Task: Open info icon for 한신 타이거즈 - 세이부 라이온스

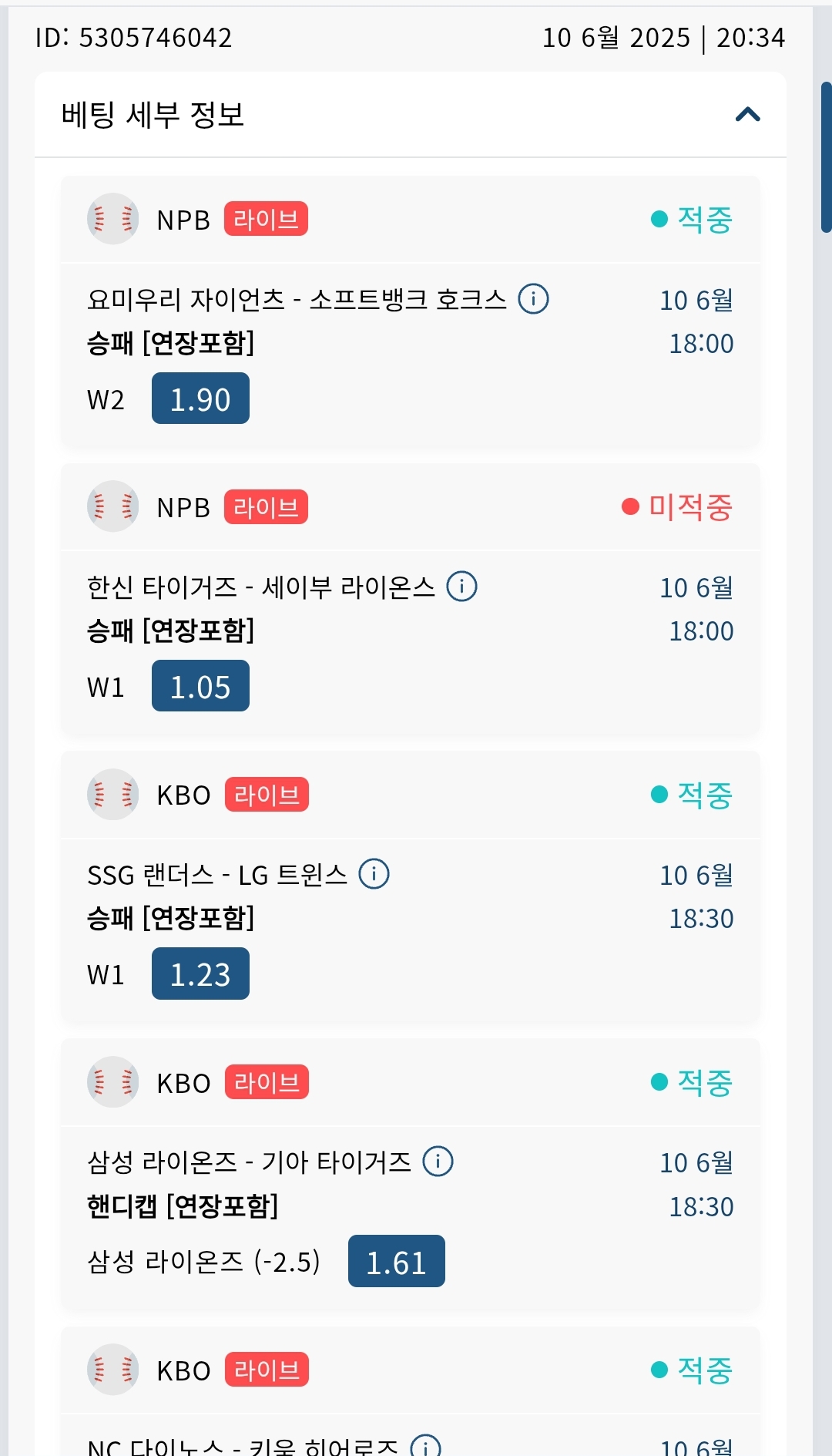Action: 462,586
